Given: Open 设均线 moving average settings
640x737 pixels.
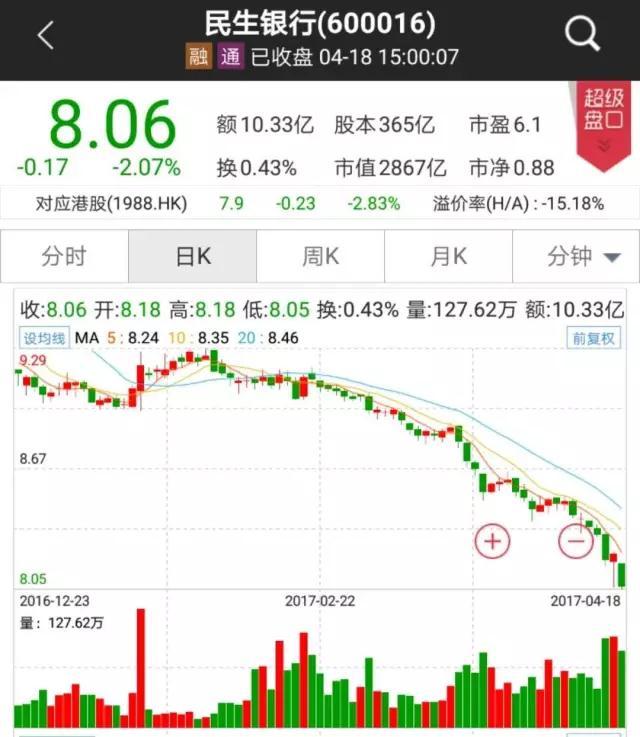Looking at the screenshot, I should [44, 338].
